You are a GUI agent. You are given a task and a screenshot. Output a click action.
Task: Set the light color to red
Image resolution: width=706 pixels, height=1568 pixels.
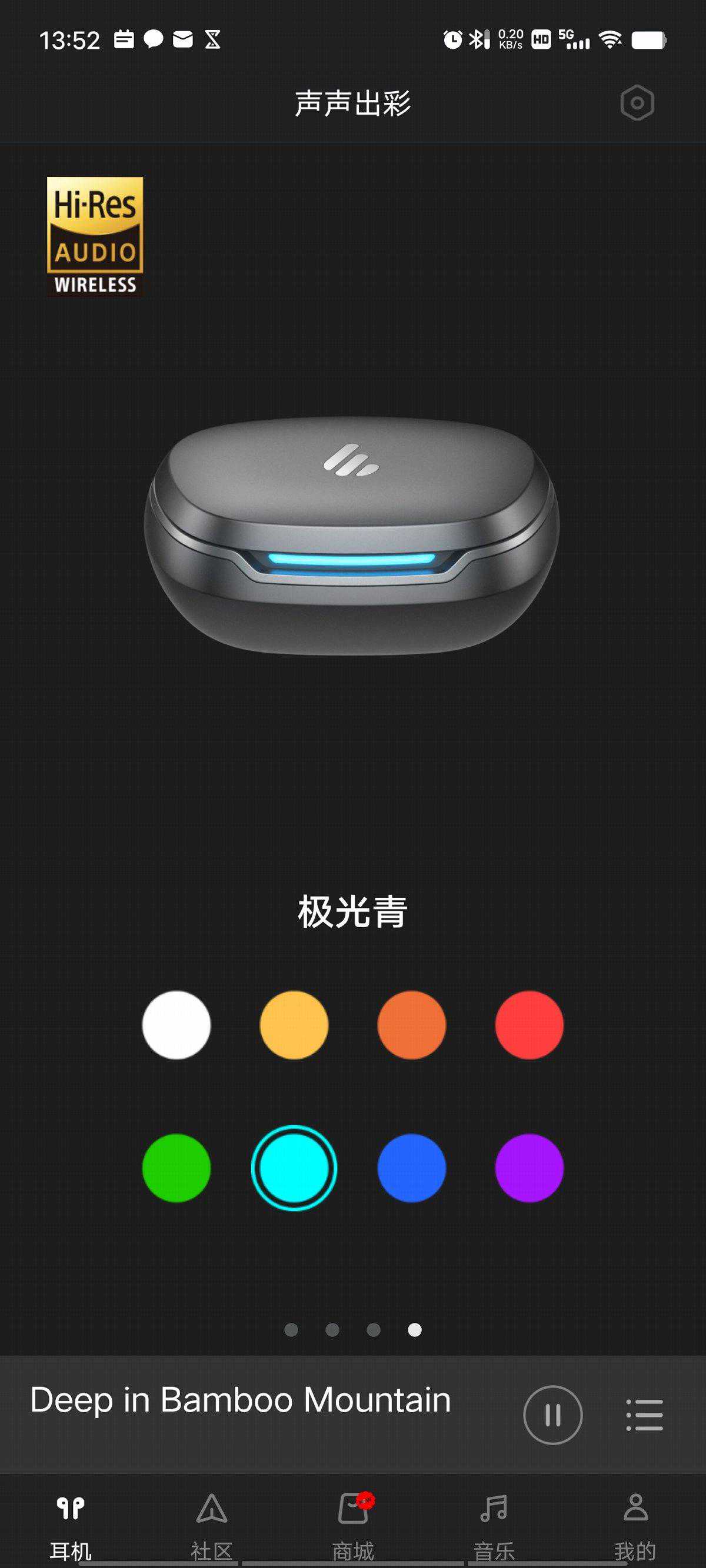point(529,1025)
